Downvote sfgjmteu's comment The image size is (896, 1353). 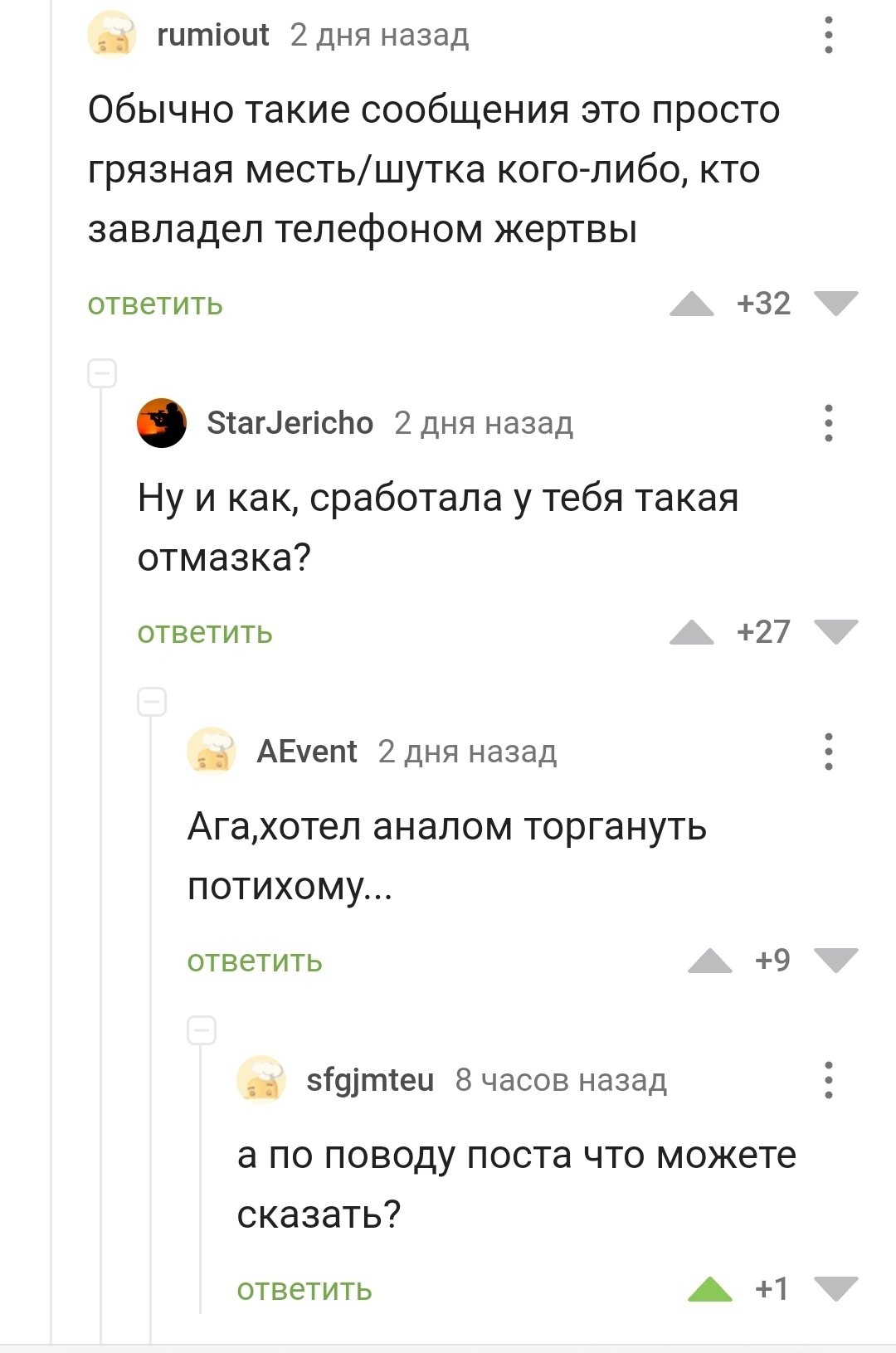pyautogui.click(x=835, y=1289)
